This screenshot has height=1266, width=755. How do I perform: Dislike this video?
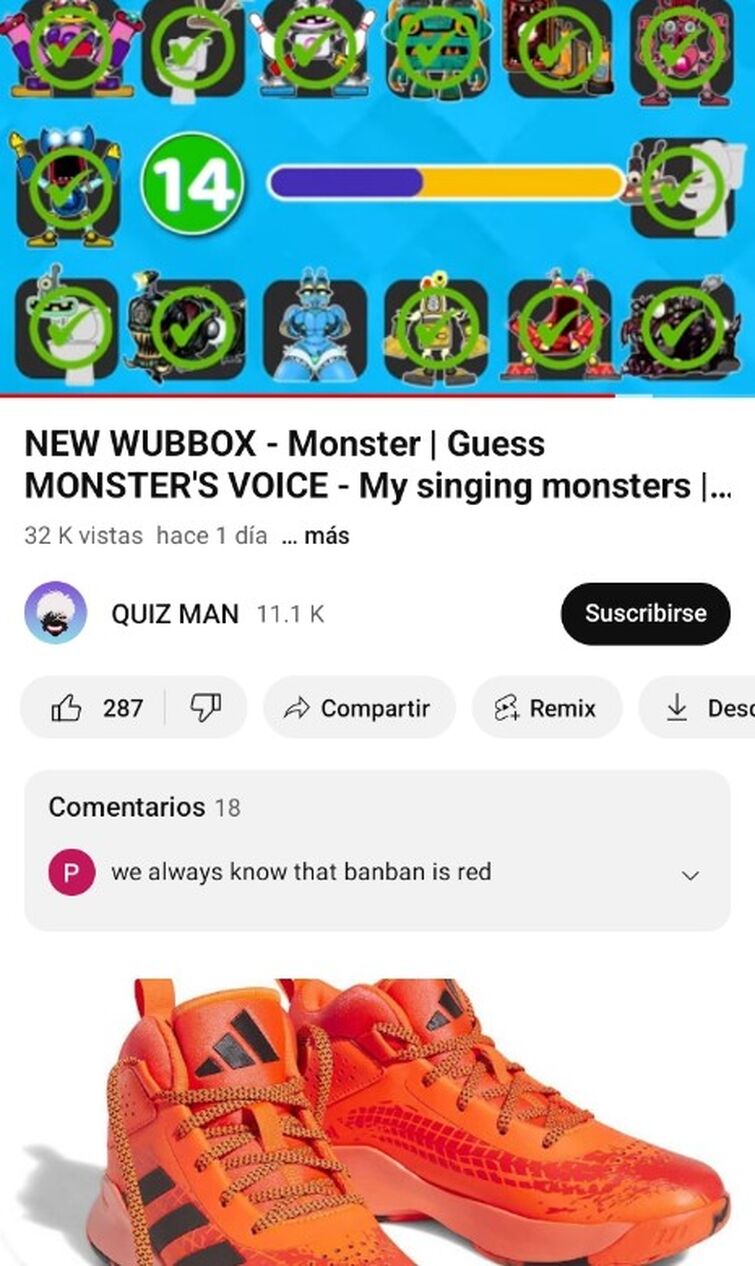[x=205, y=708]
